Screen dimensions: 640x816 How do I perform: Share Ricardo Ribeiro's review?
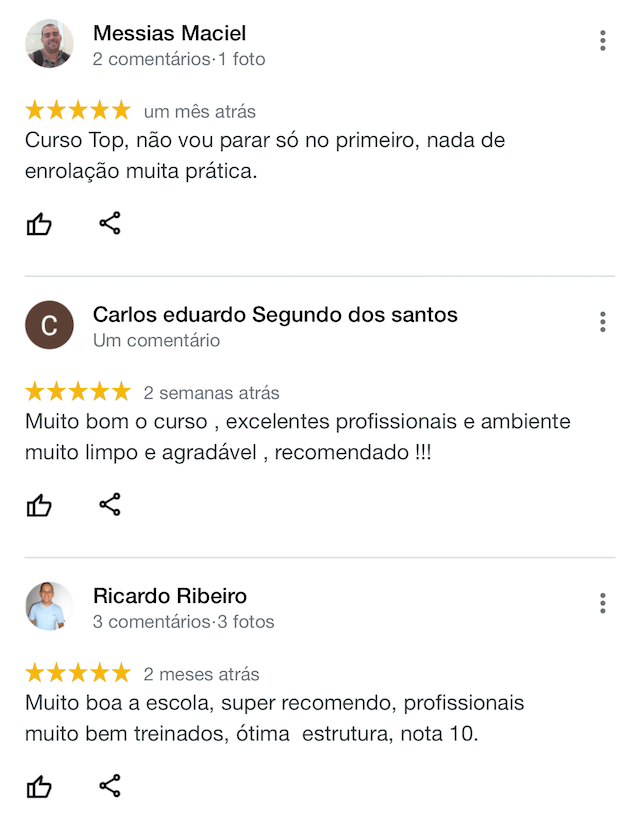click(x=110, y=786)
